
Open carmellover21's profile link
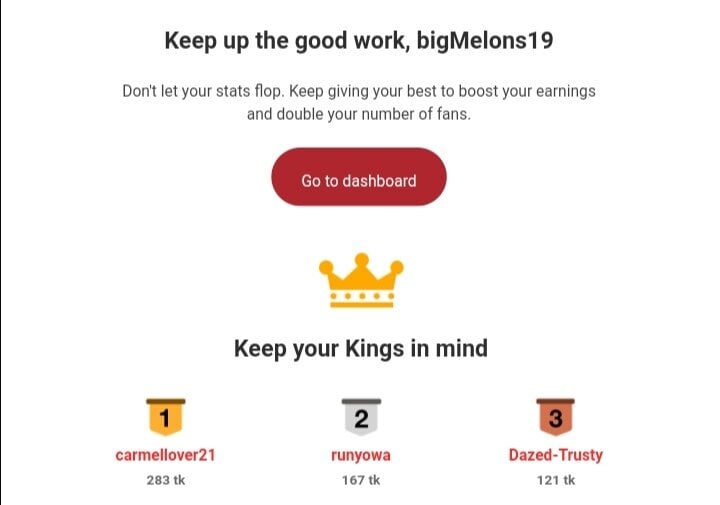(165, 455)
